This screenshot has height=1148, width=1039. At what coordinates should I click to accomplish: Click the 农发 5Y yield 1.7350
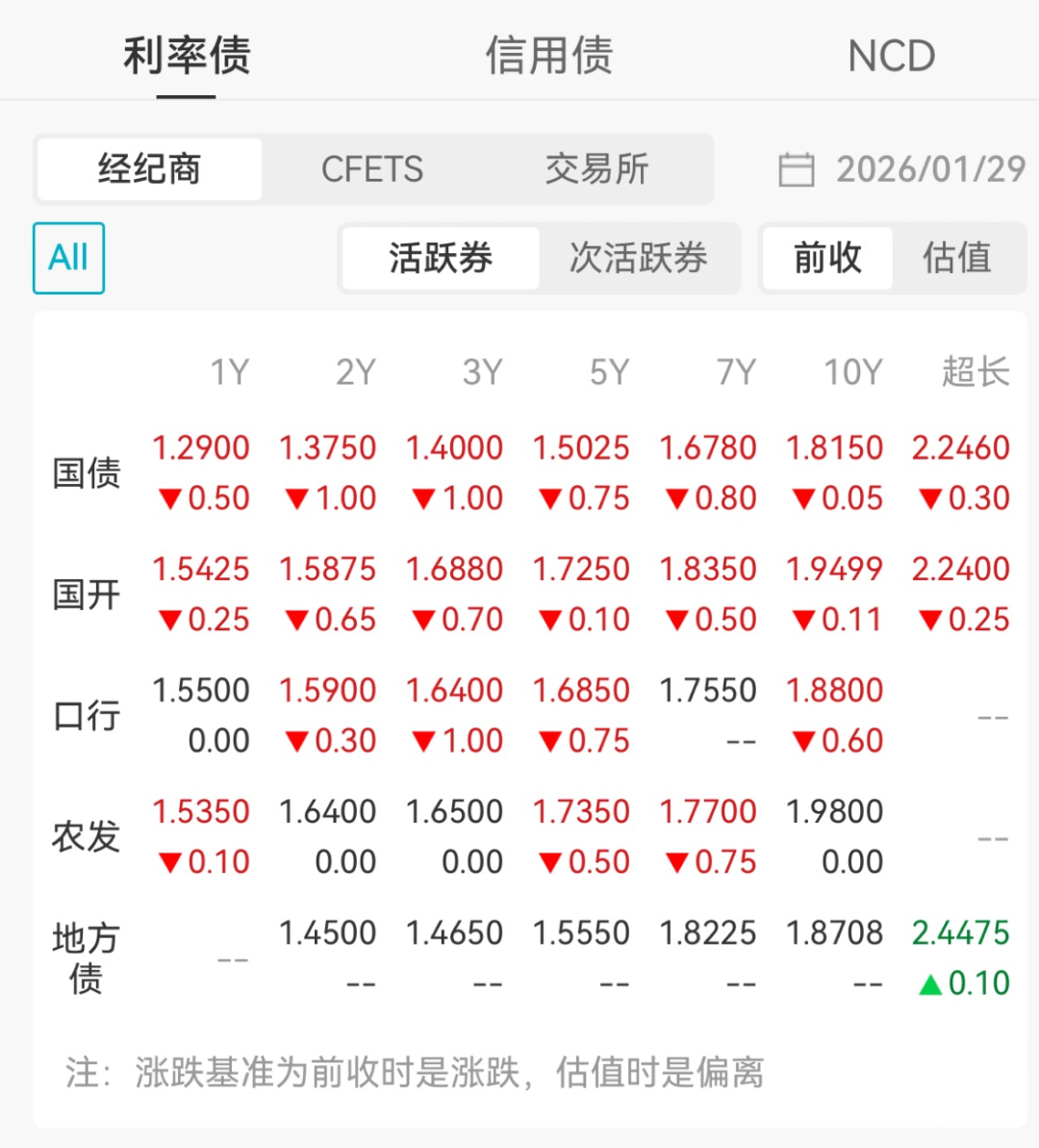point(582,811)
